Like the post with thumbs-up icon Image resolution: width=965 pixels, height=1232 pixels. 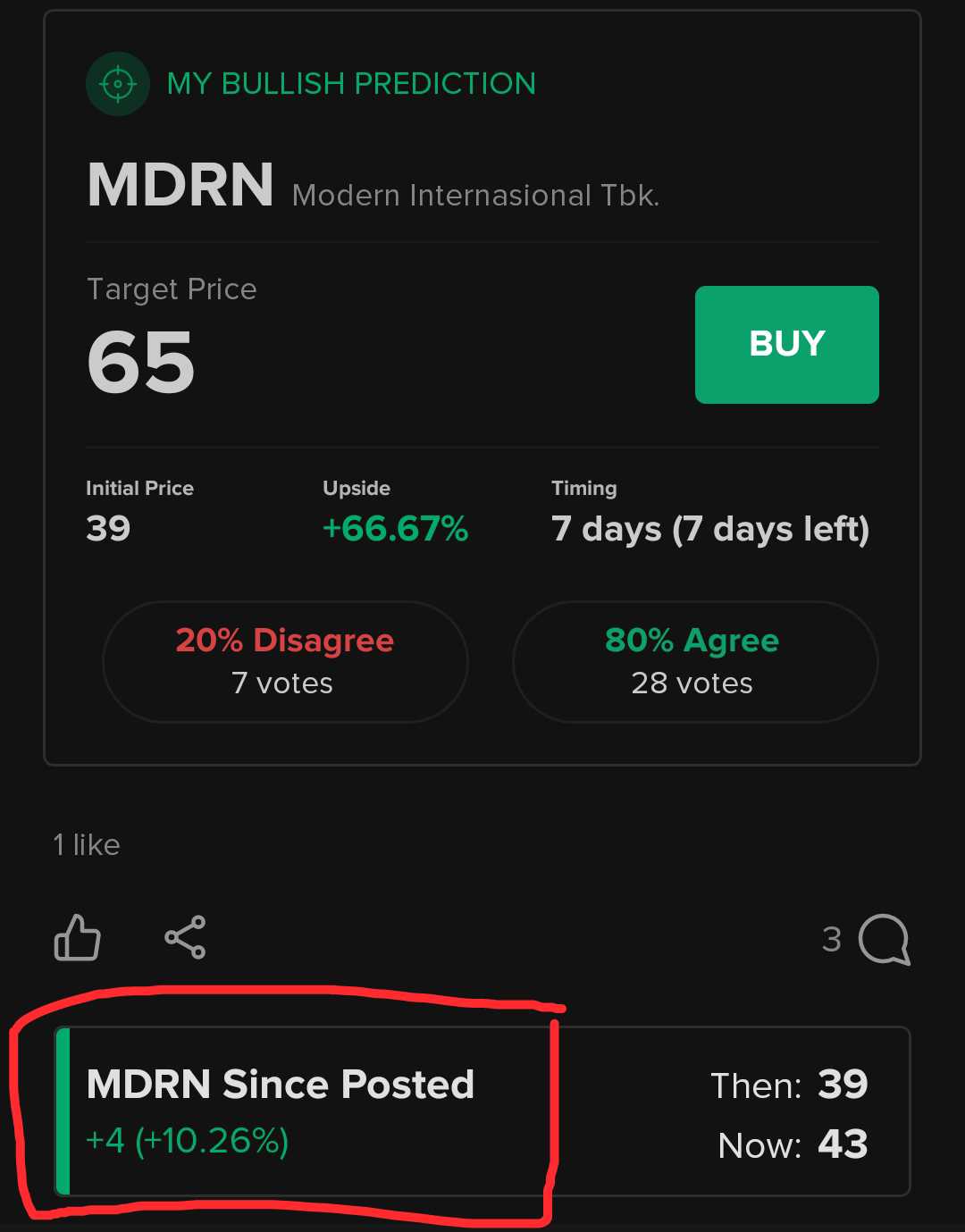[x=78, y=938]
